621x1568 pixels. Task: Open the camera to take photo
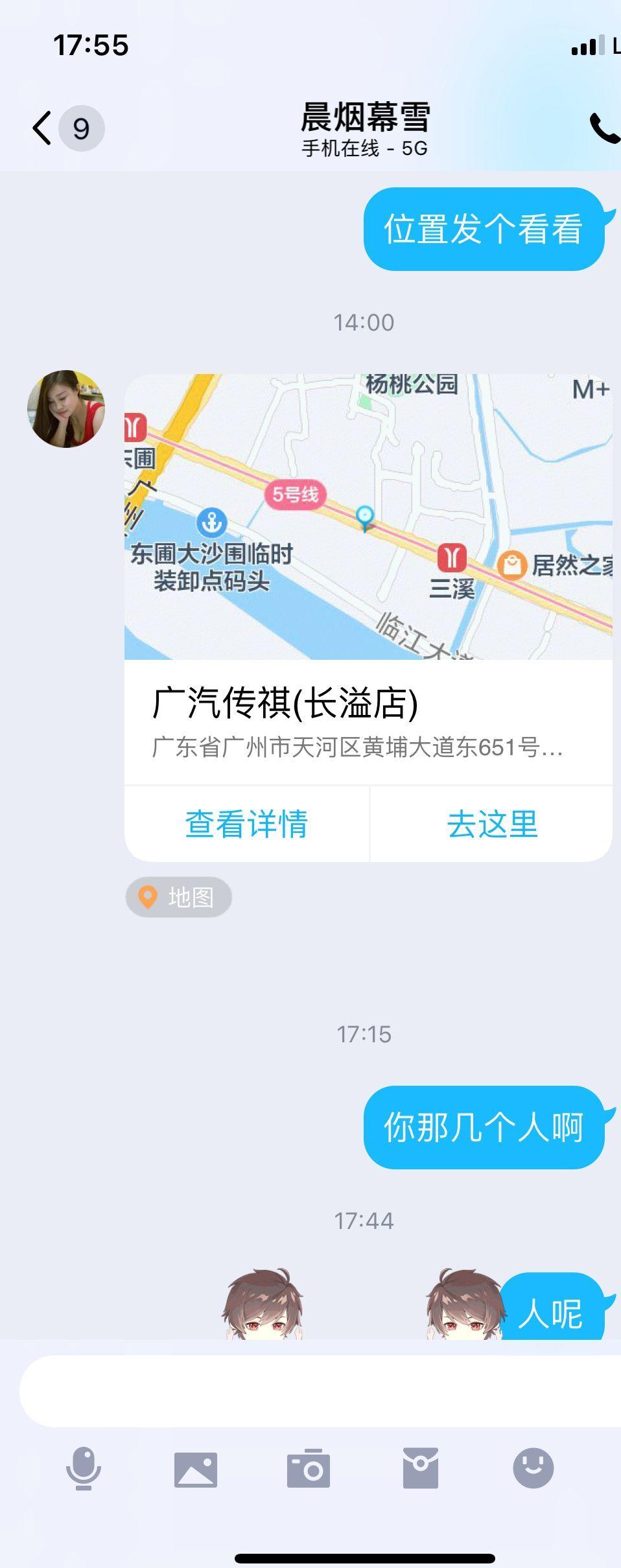tap(309, 1469)
